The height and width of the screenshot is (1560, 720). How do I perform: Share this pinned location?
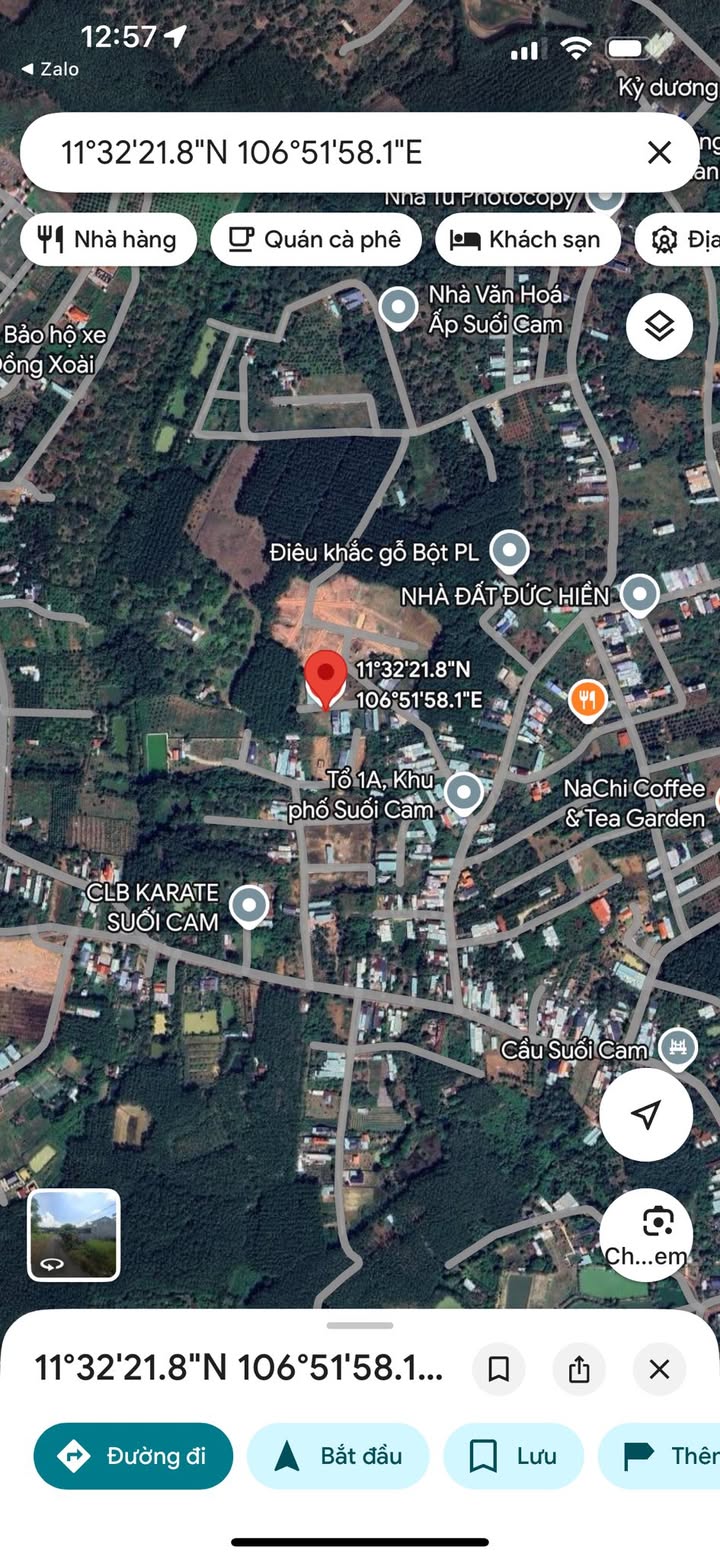(579, 1369)
